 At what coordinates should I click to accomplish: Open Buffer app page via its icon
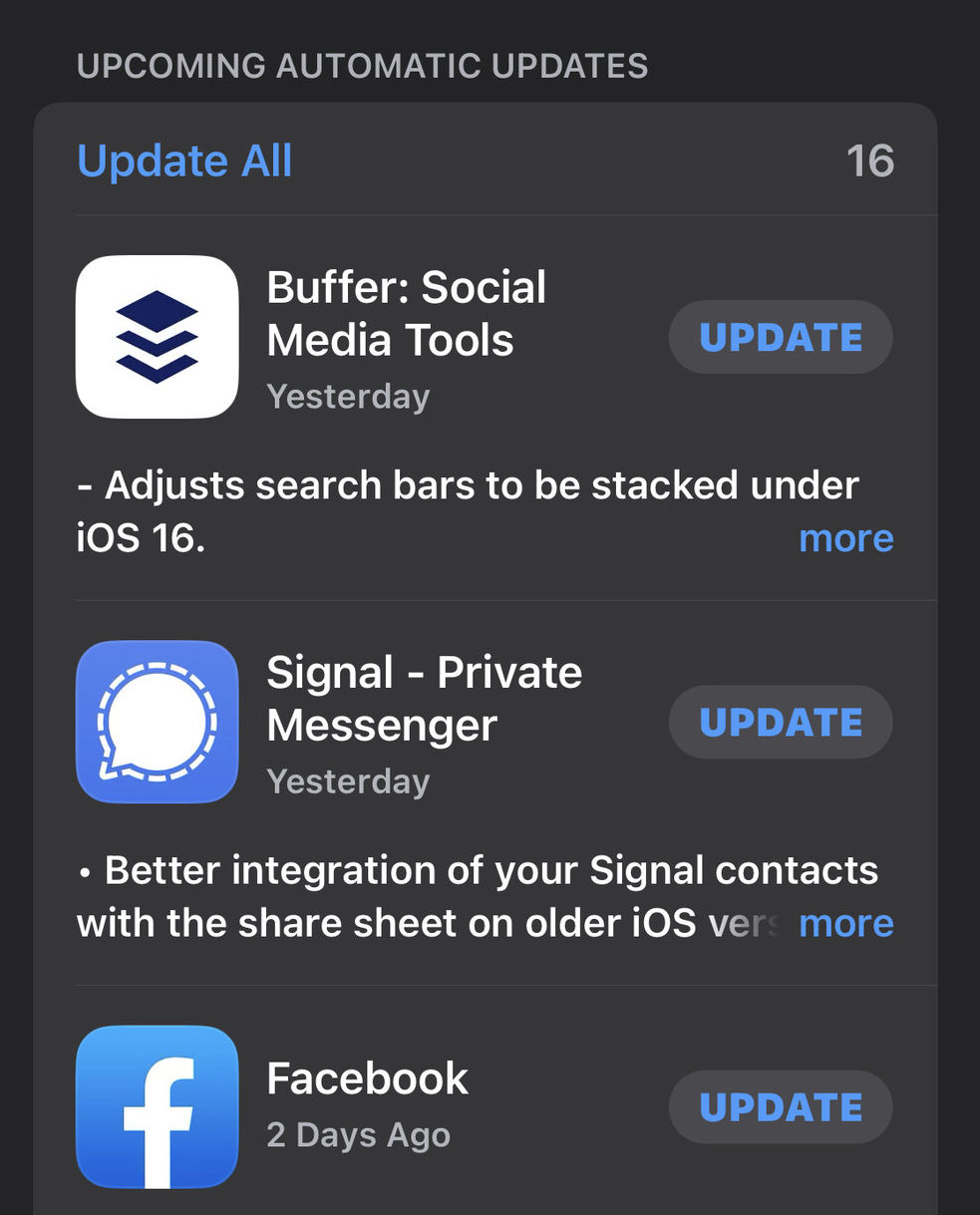[158, 337]
